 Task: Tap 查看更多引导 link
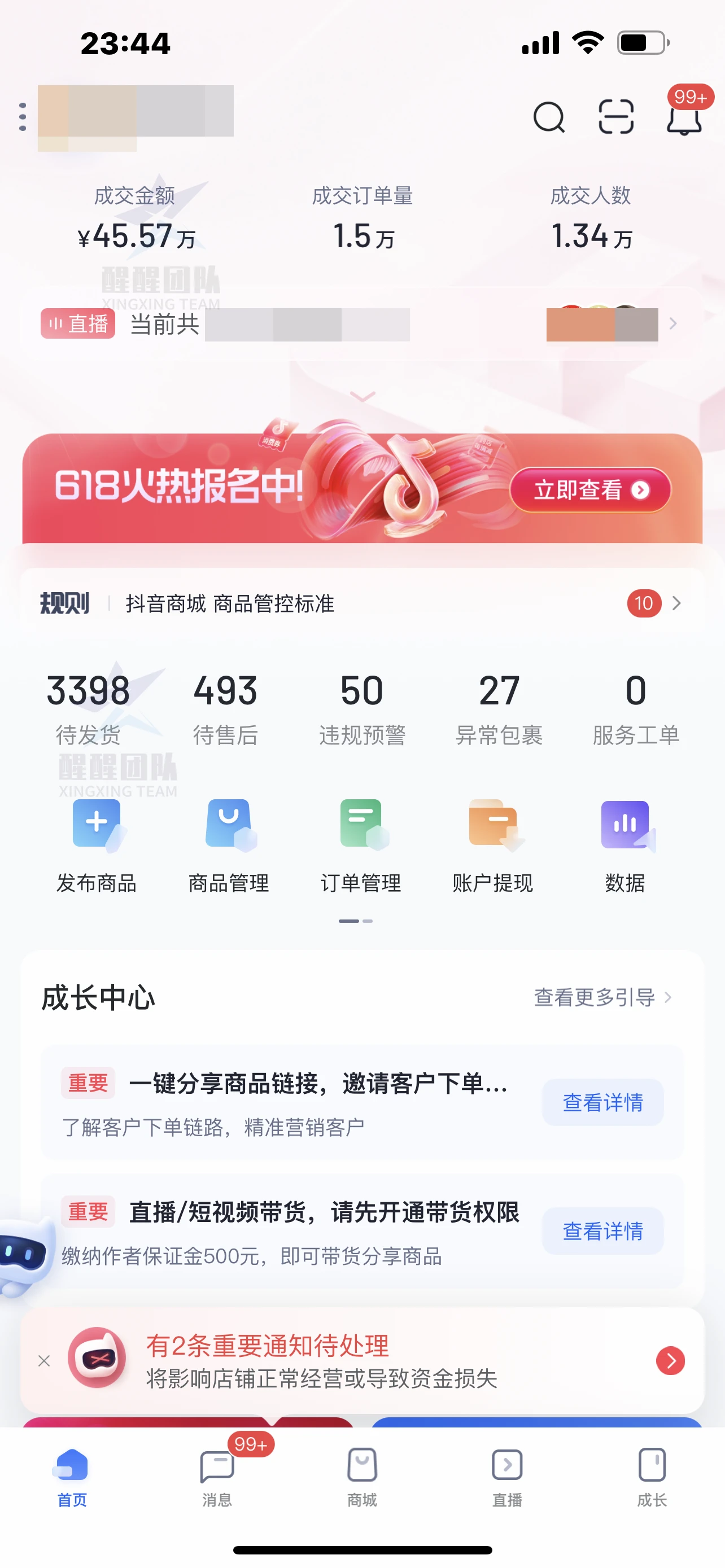coord(602,997)
